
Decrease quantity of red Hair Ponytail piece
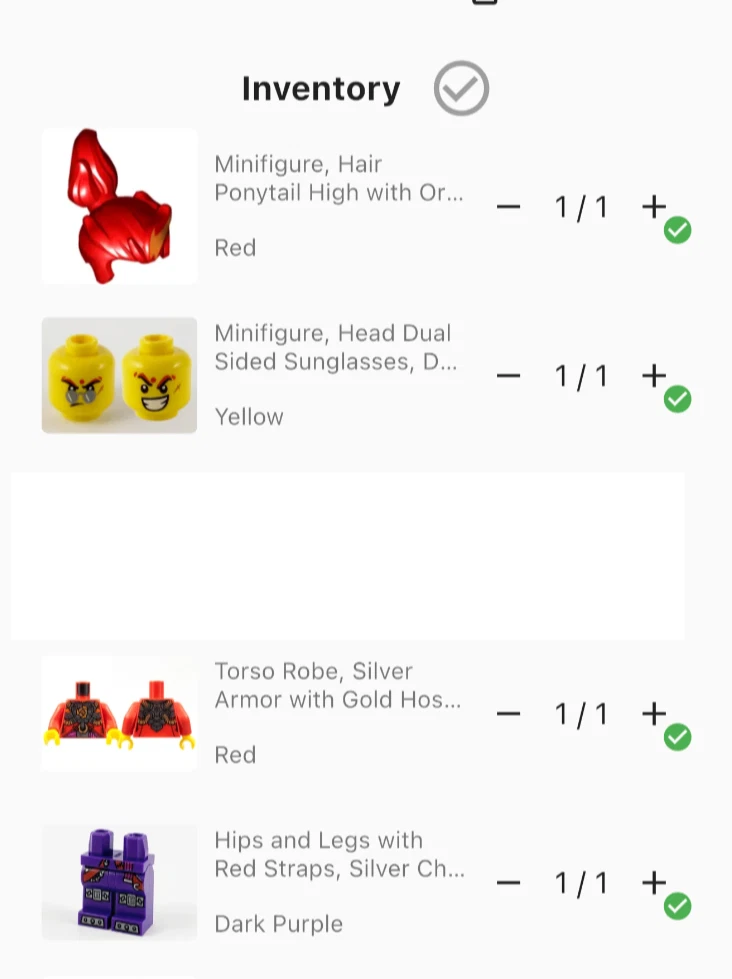click(x=508, y=207)
